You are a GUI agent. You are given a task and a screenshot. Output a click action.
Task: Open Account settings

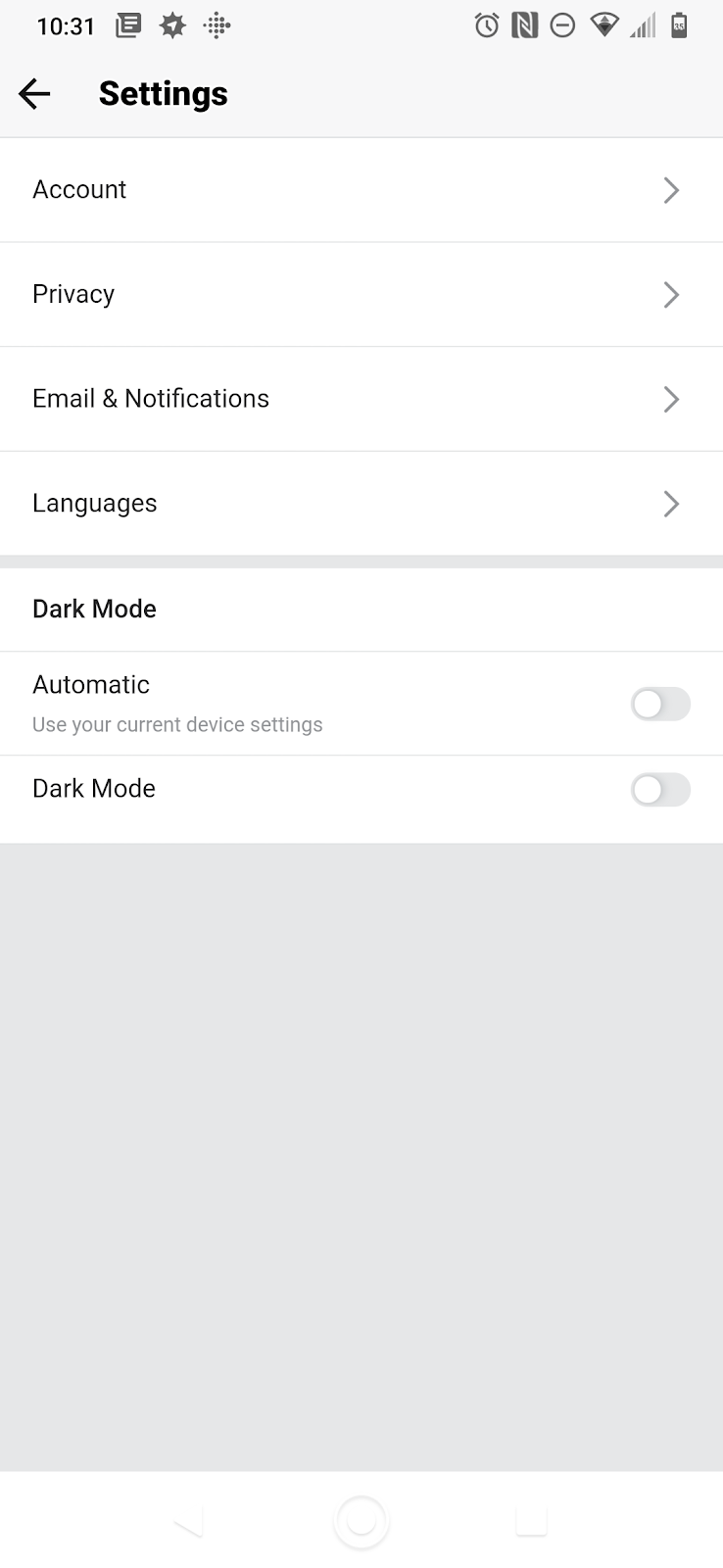coord(361,190)
